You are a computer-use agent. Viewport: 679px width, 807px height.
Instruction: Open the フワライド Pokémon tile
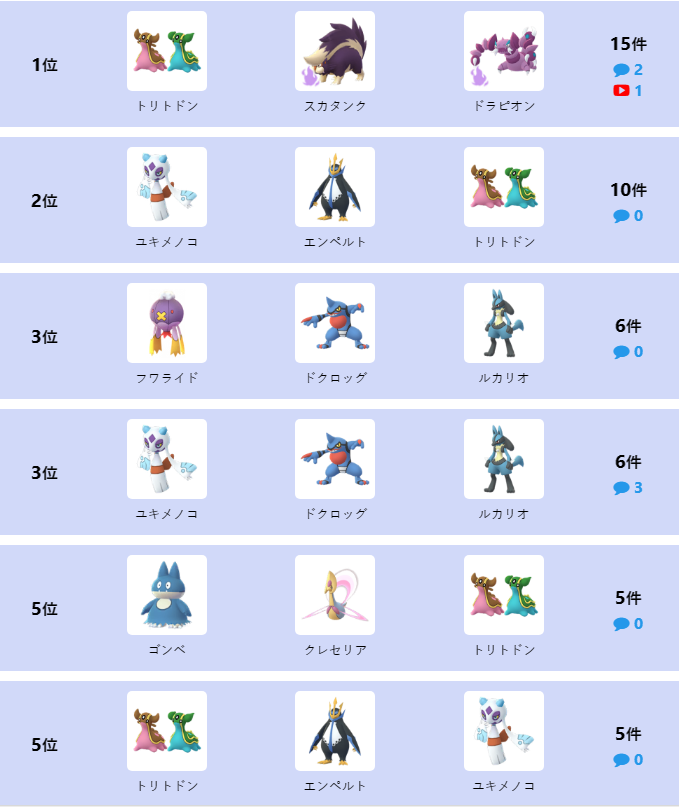[x=167, y=323]
